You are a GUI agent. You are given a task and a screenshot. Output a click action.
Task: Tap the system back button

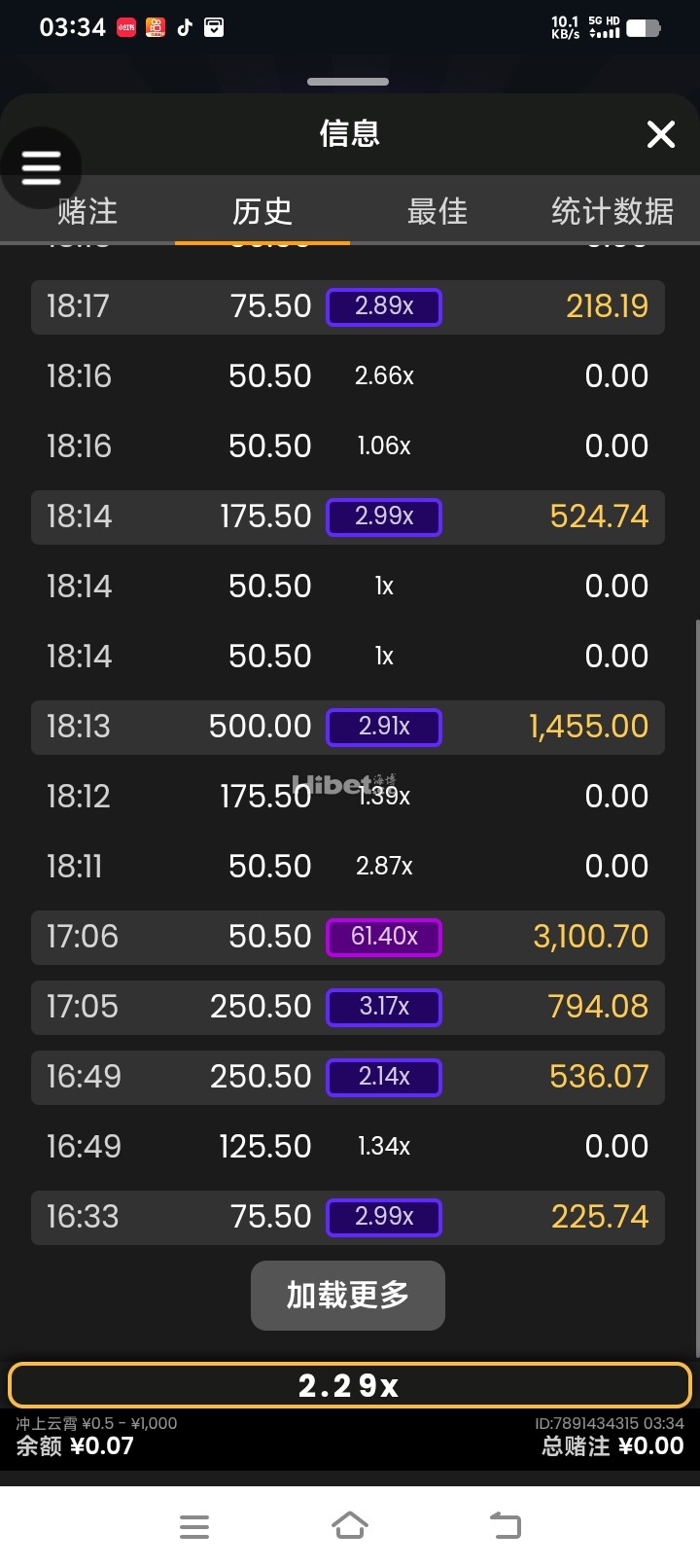tap(505, 1525)
